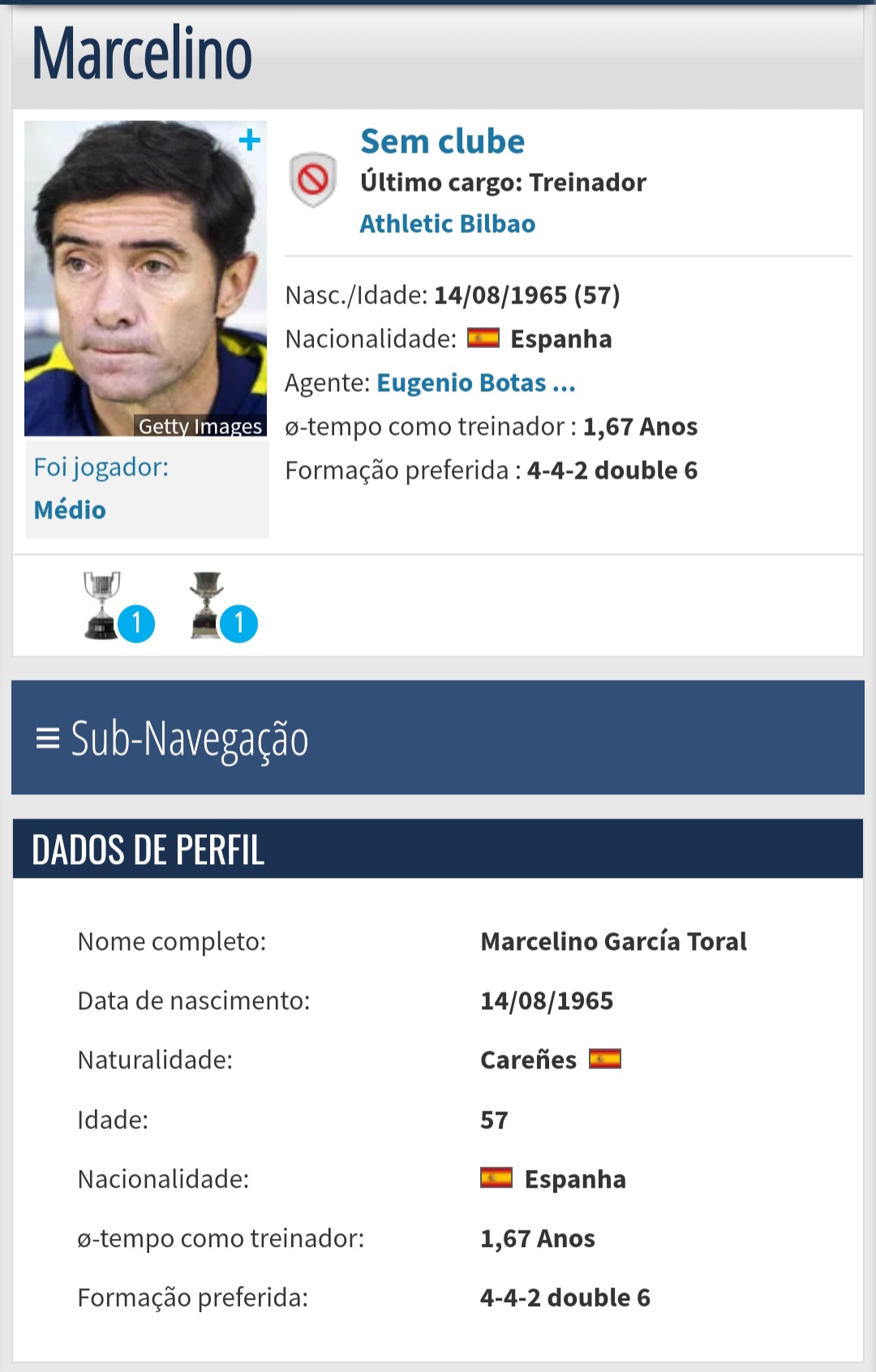The image size is (876, 1372).
Task: Tap the plus icon on Marcelino's photo
Action: (250, 140)
